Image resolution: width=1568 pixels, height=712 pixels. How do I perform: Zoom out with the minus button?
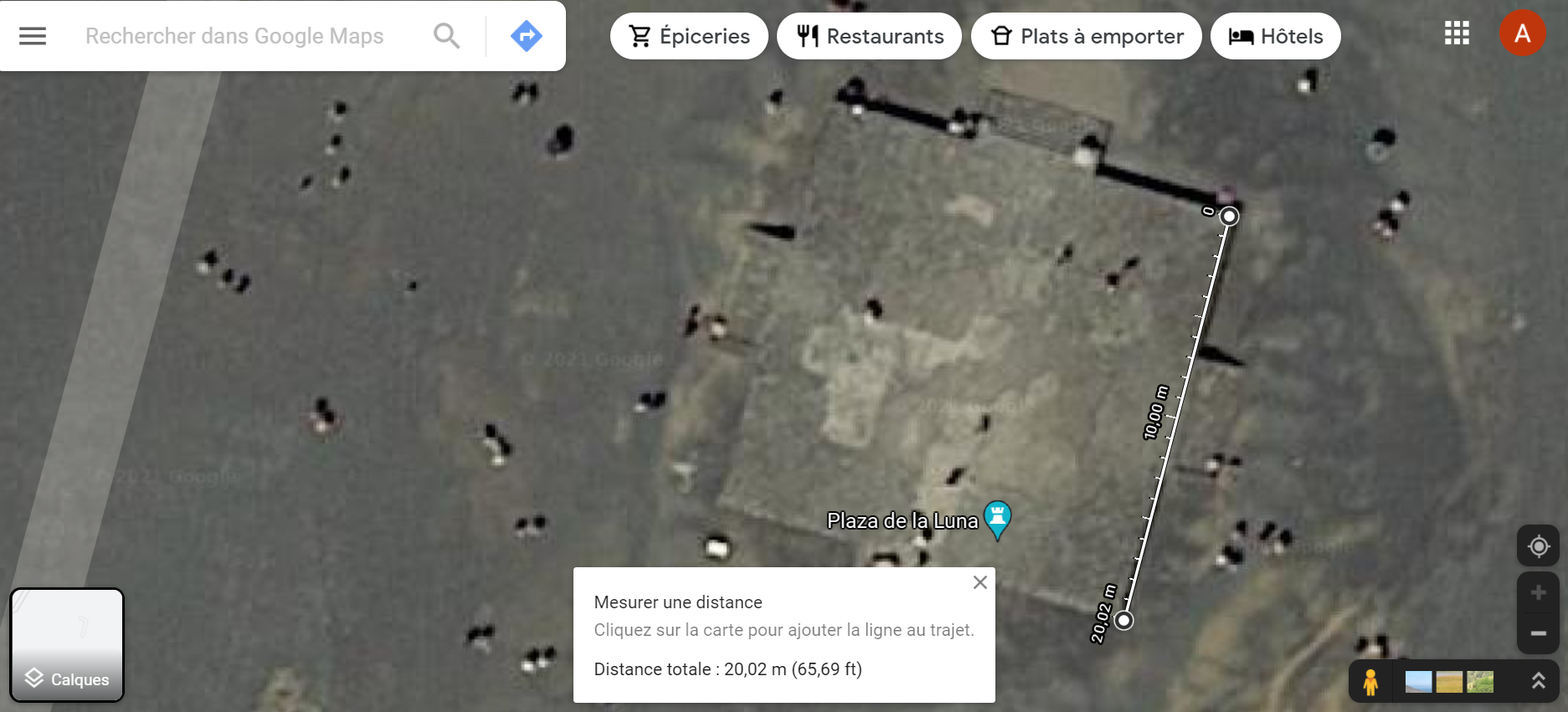pos(1538,633)
